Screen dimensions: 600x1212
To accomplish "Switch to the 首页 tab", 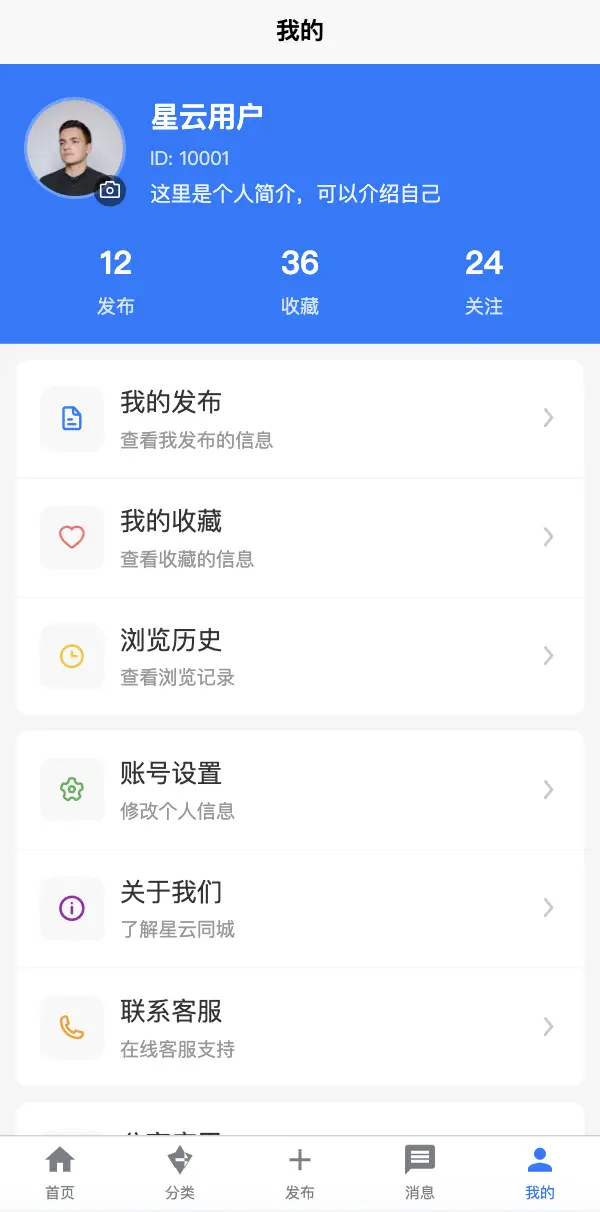I will 60,1172.
